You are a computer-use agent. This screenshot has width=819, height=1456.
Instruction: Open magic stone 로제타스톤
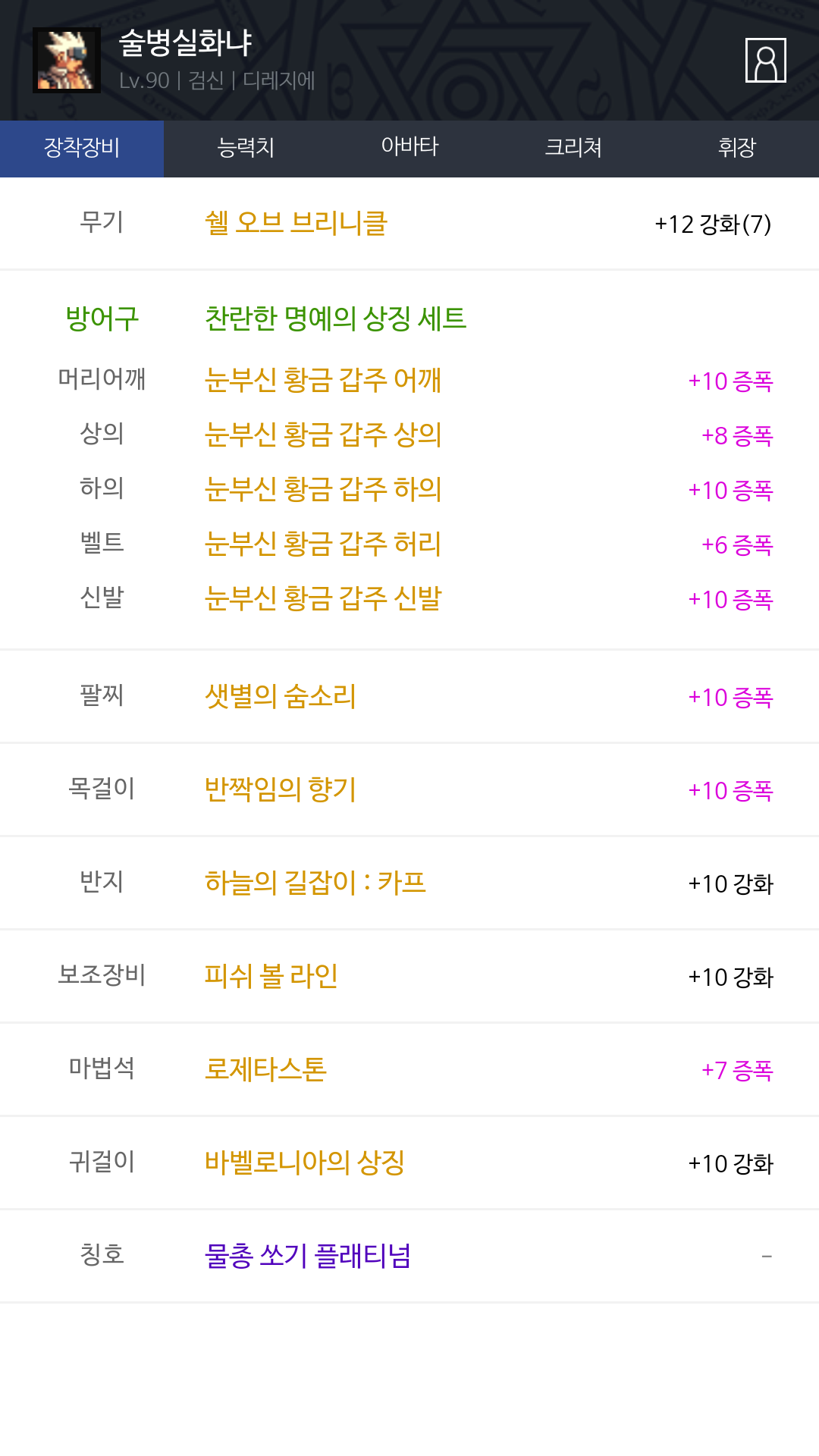tap(265, 1069)
